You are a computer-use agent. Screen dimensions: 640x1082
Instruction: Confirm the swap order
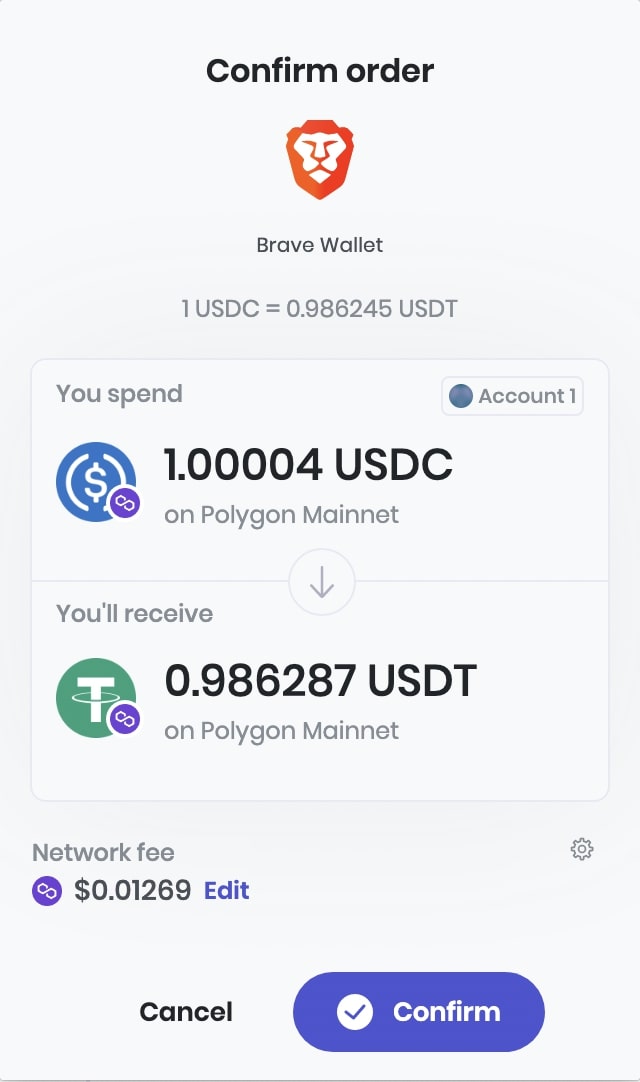click(418, 1012)
